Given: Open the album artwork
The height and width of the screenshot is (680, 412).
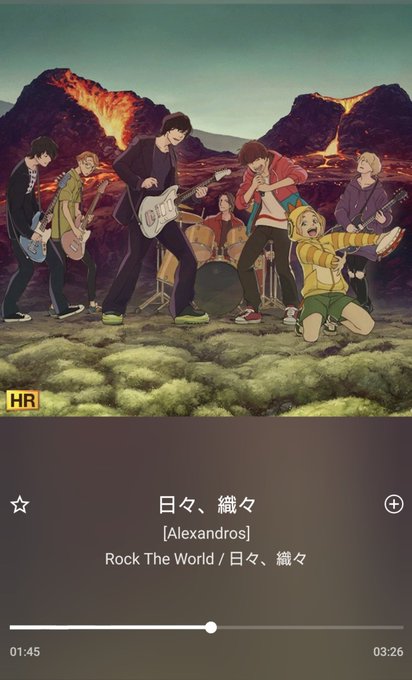Looking at the screenshot, I should click(206, 210).
